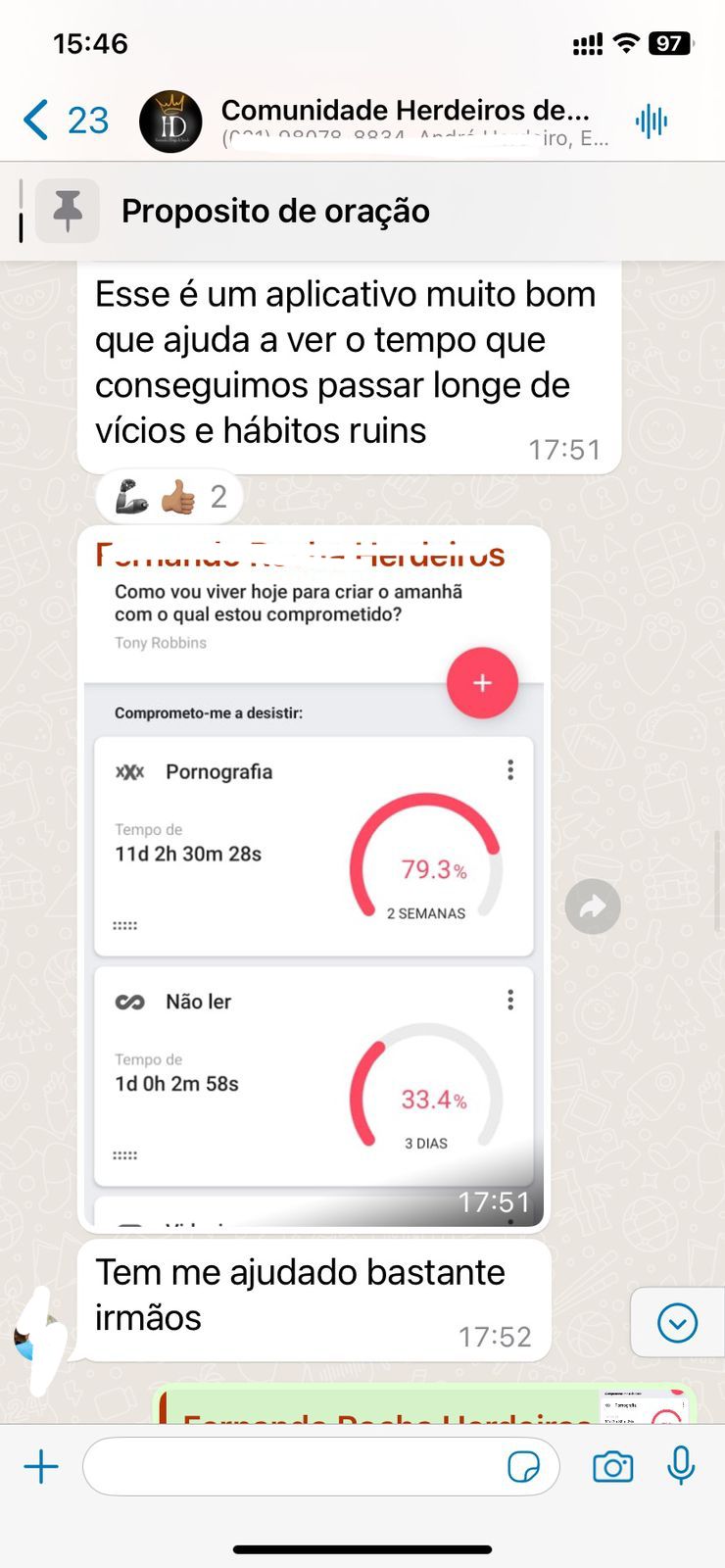This screenshot has height=1568, width=725.
Task: Focus the message text field
Action: [294, 1466]
